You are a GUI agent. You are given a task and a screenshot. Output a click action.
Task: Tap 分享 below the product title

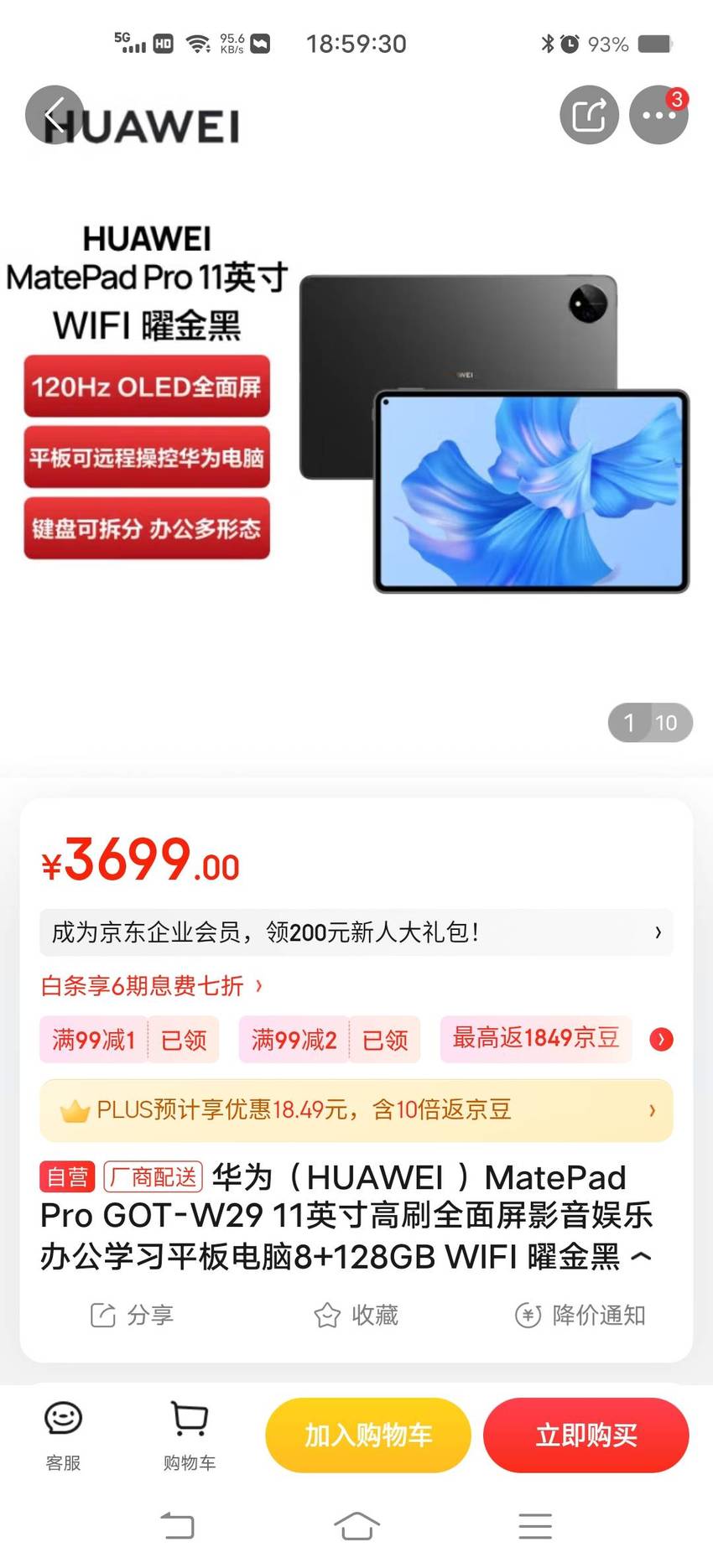[132, 1315]
